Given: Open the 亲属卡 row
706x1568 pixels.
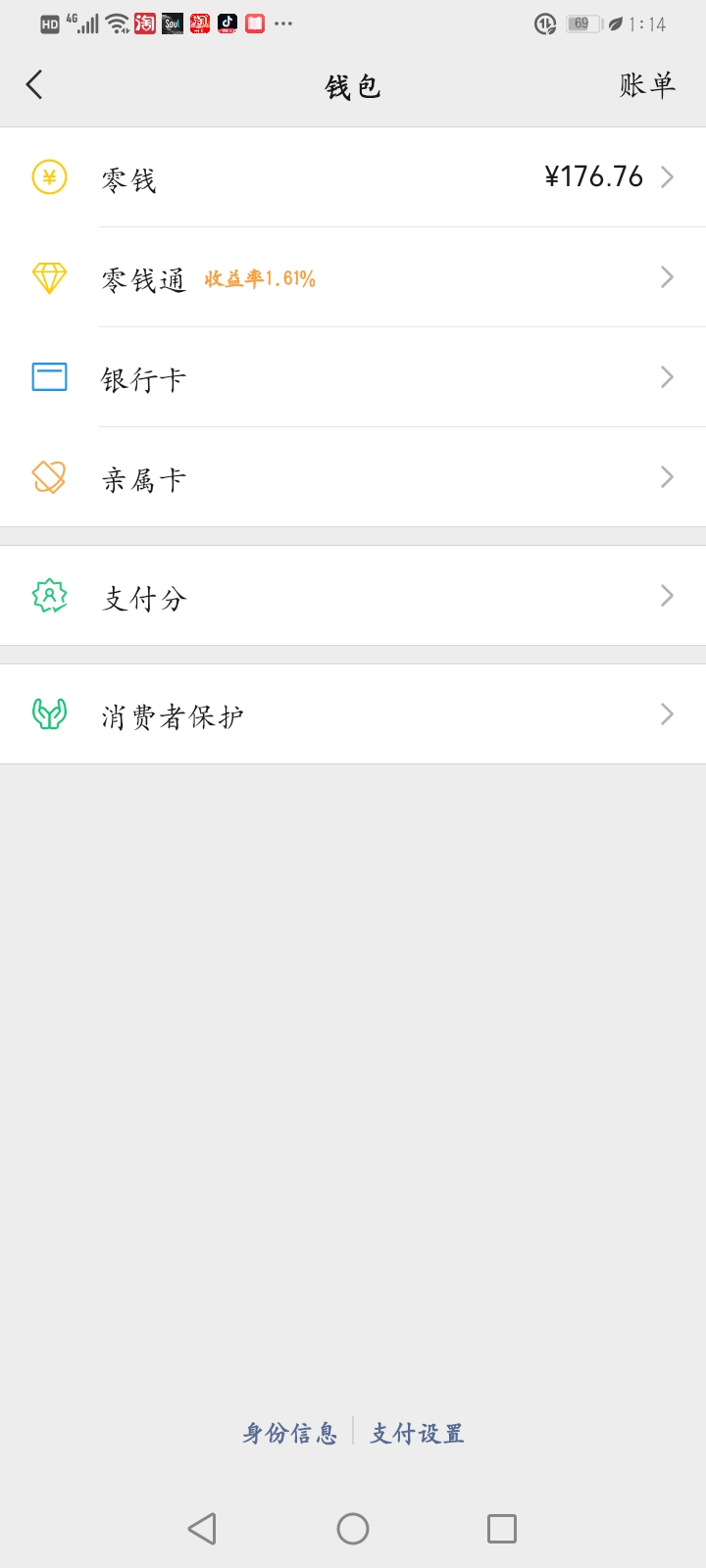Looking at the screenshot, I should (x=353, y=477).
